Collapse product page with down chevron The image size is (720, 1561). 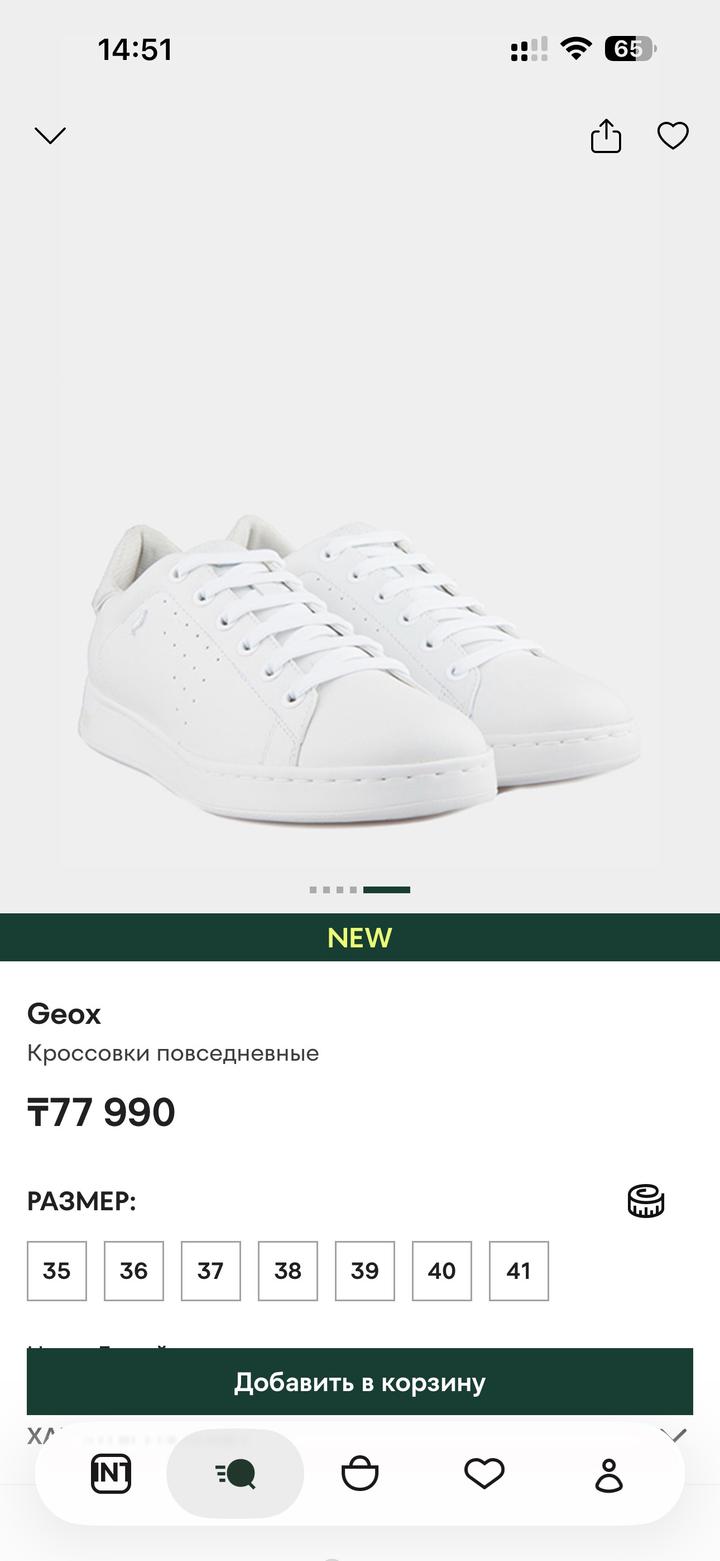[50, 135]
